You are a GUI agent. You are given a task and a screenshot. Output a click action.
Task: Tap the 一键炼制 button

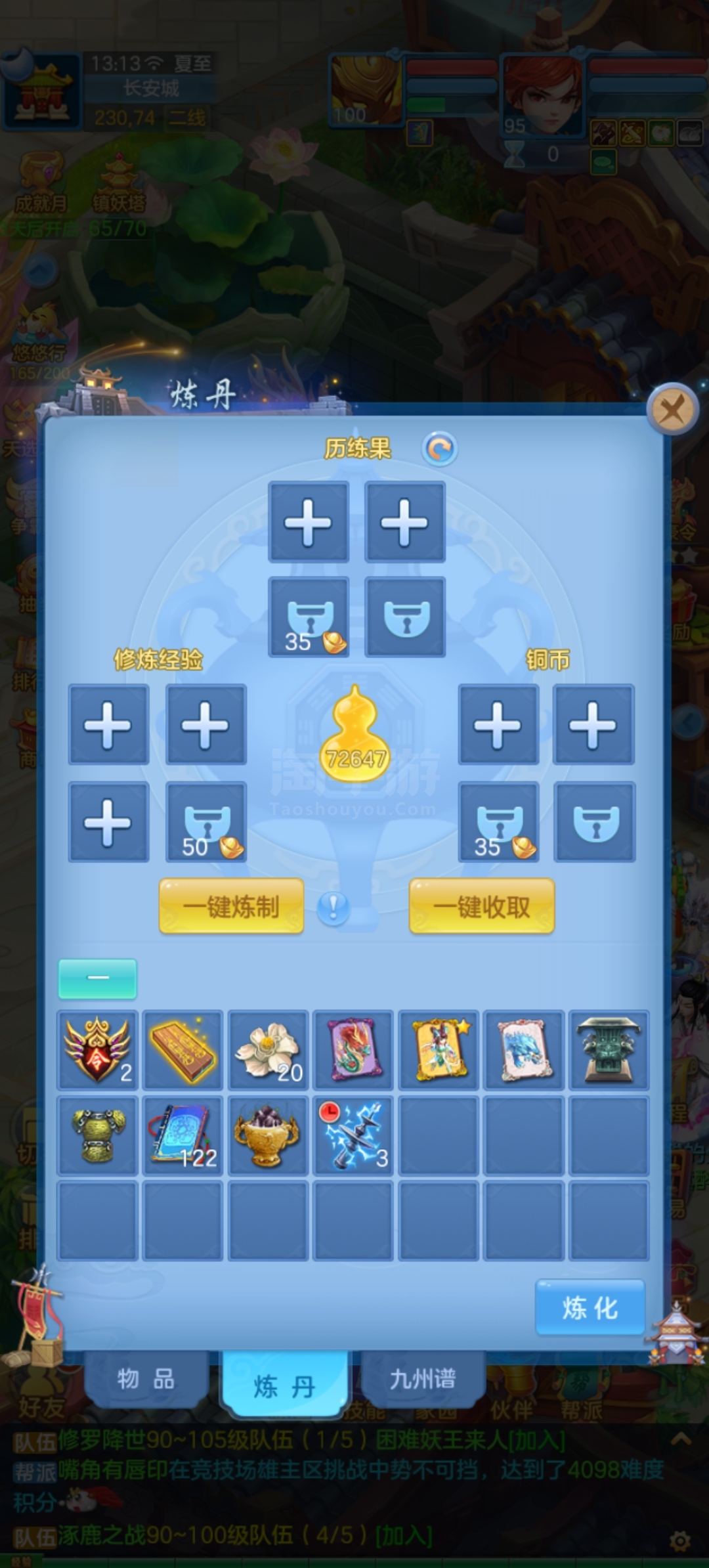point(231,907)
